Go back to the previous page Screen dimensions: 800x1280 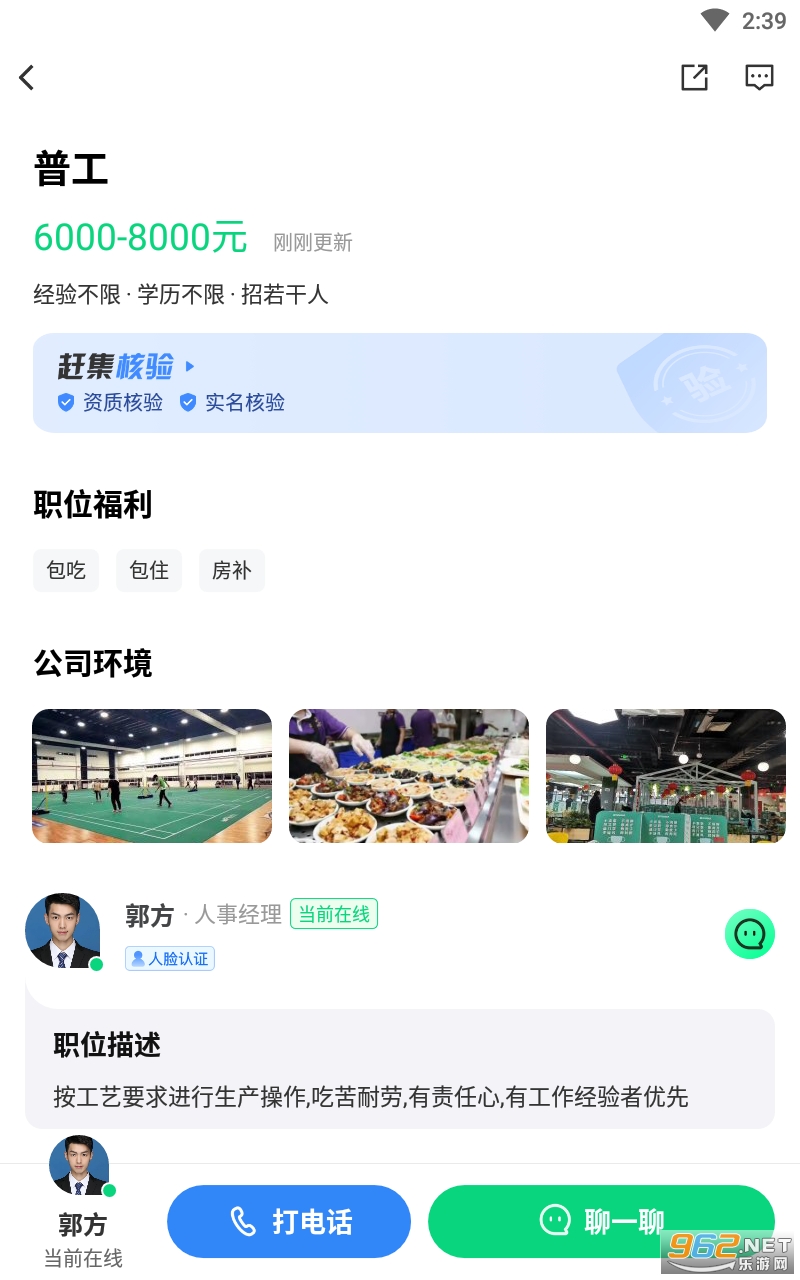click(x=27, y=77)
